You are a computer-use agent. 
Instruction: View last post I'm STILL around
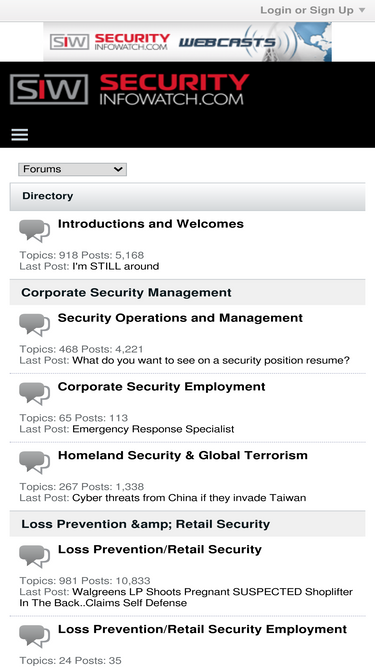116,267
